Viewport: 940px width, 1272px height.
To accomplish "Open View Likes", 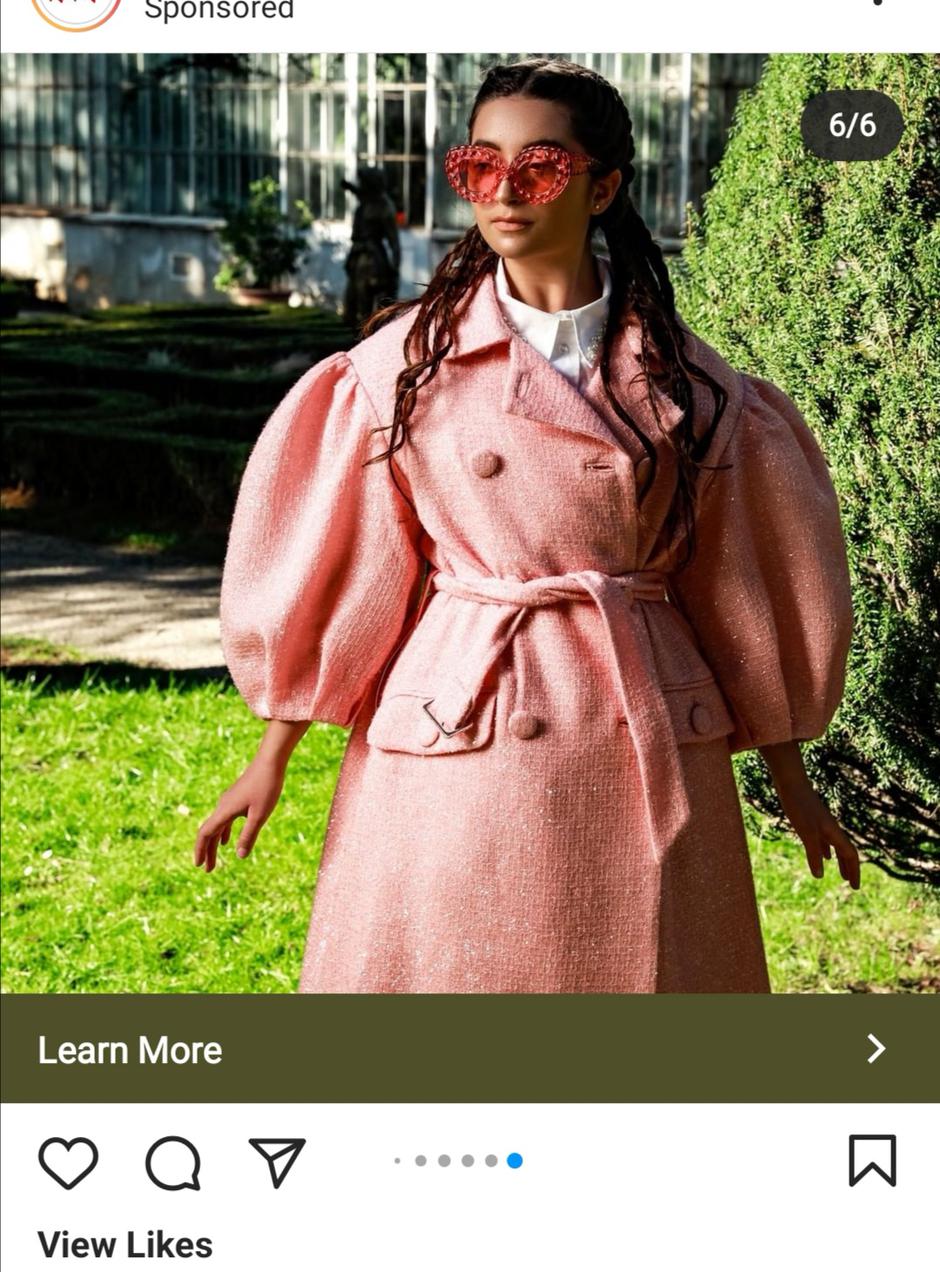I will point(125,1245).
